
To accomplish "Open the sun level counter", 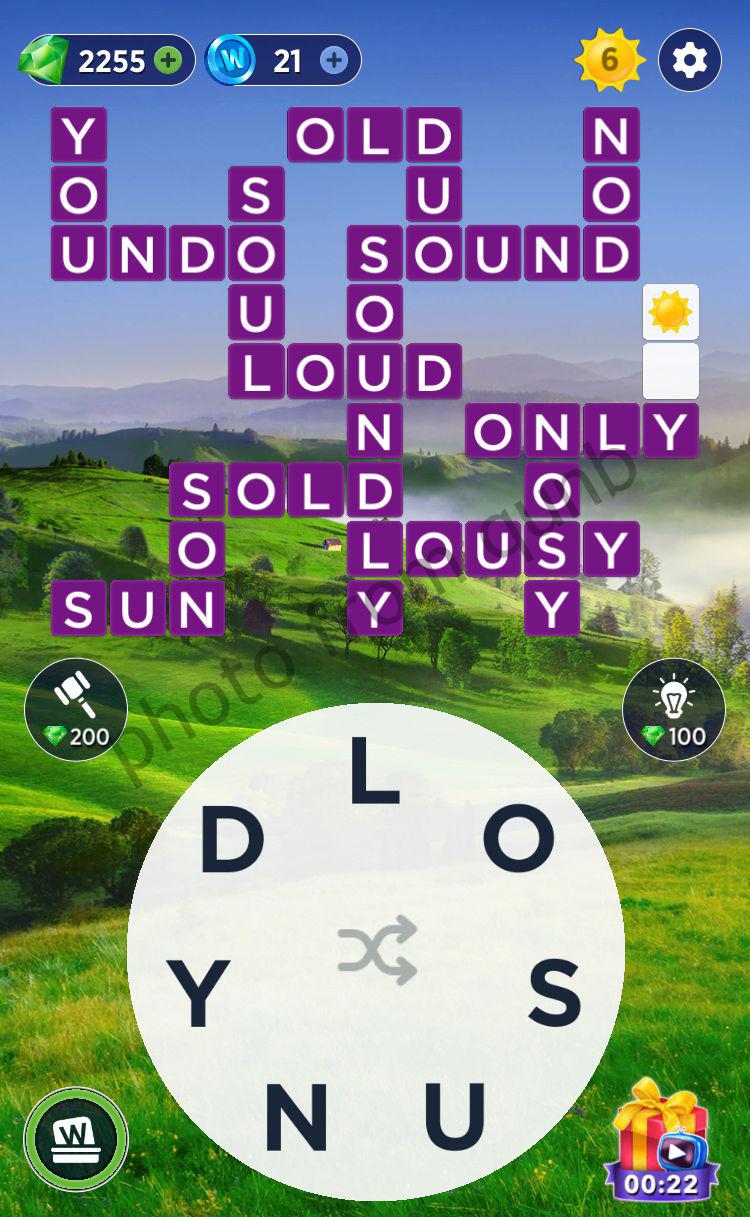I will coord(609,60).
